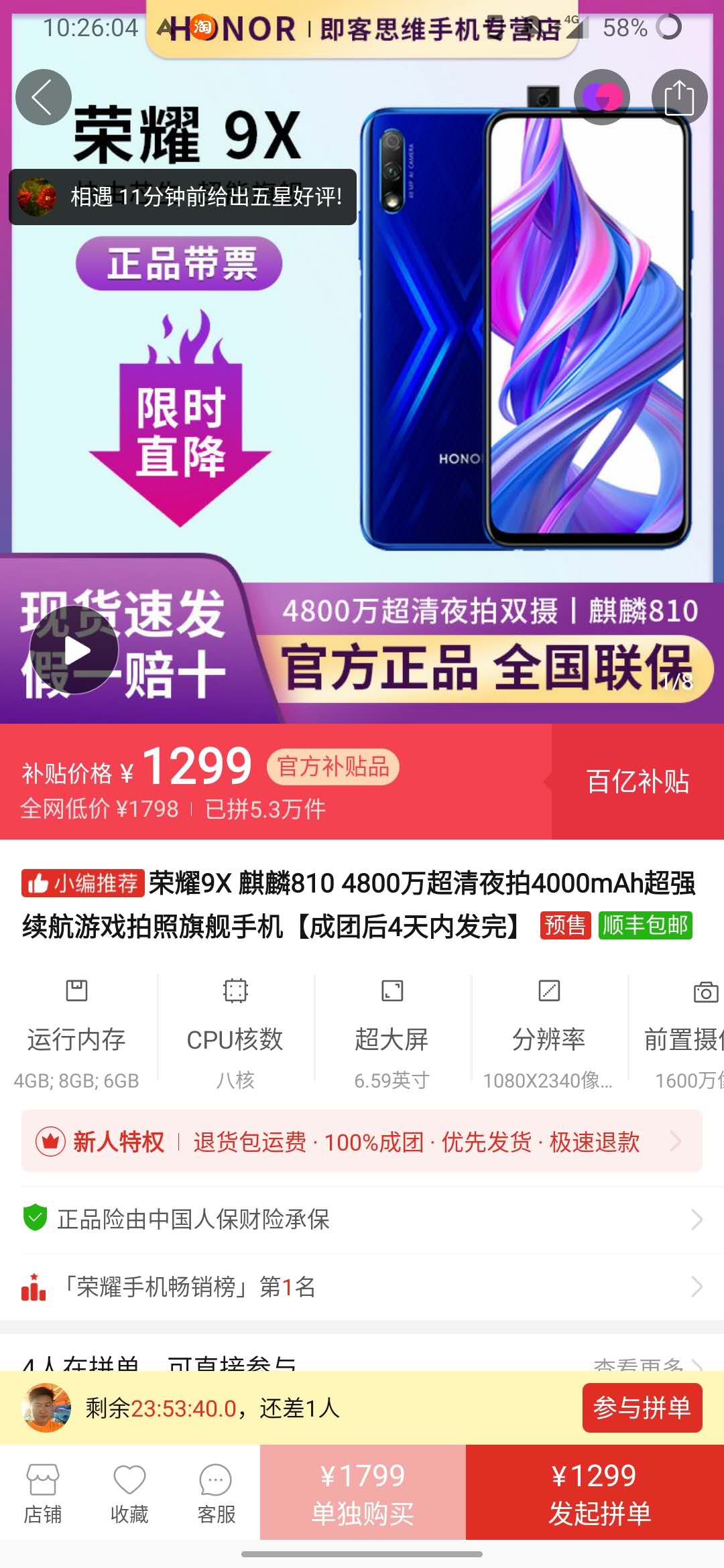Open the 百亿补贴 subsidy section
Screen dimensions: 724x1568
637,781
